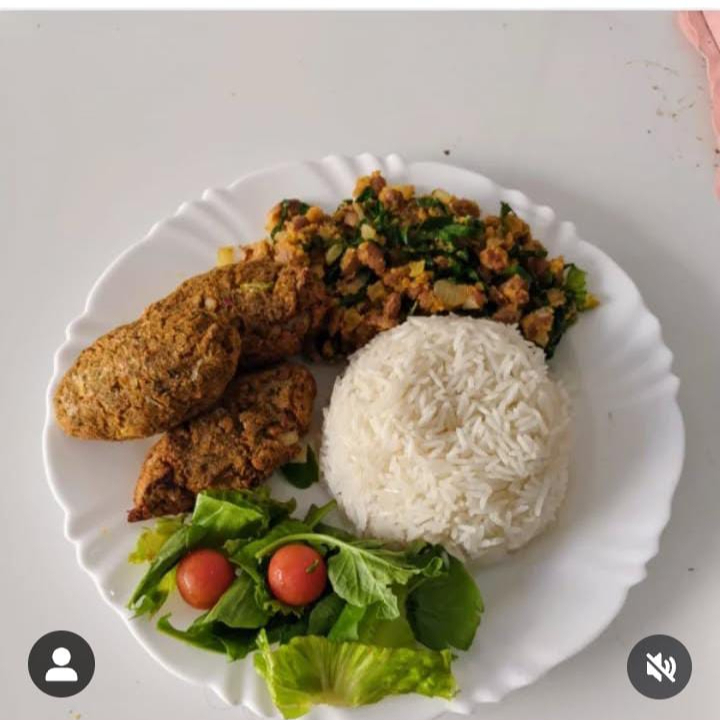720x720 pixels.
Task: Unmute the video sound
Action: (659, 667)
